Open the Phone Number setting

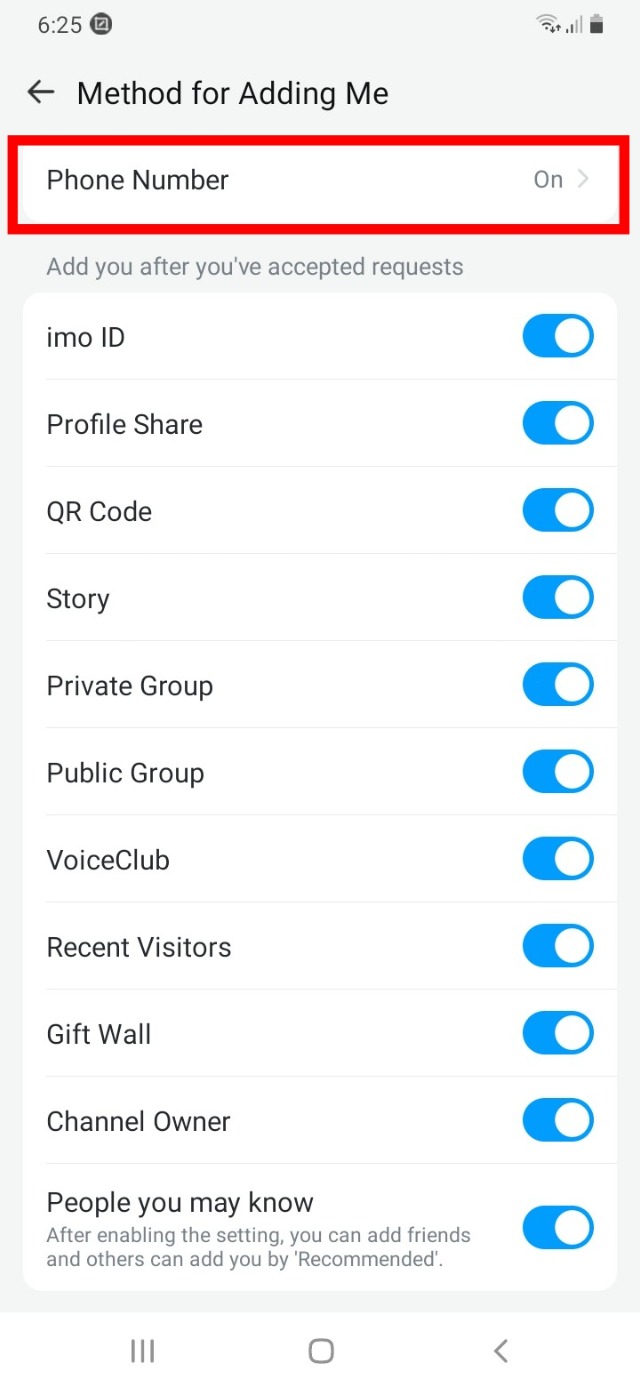(318, 180)
